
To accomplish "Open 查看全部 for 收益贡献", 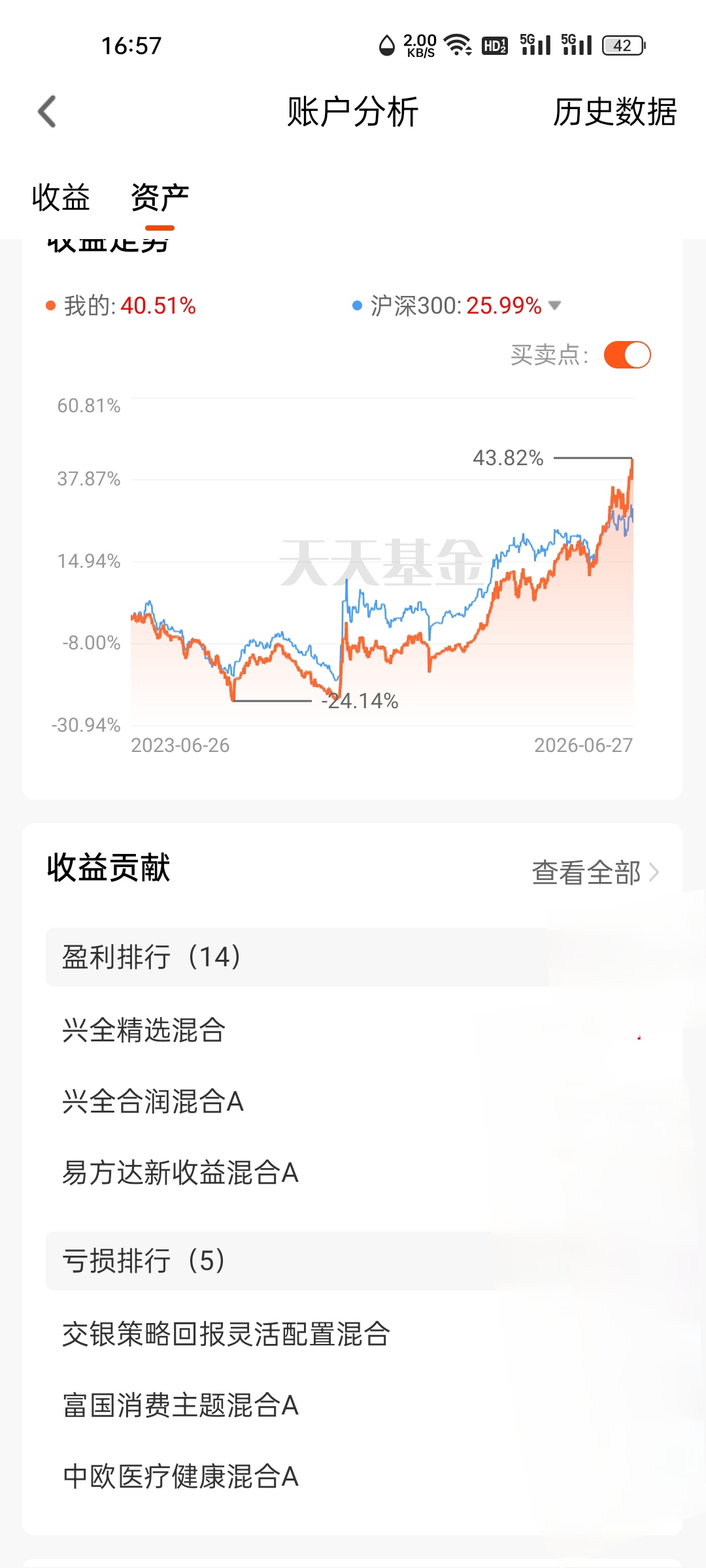I will (595, 872).
